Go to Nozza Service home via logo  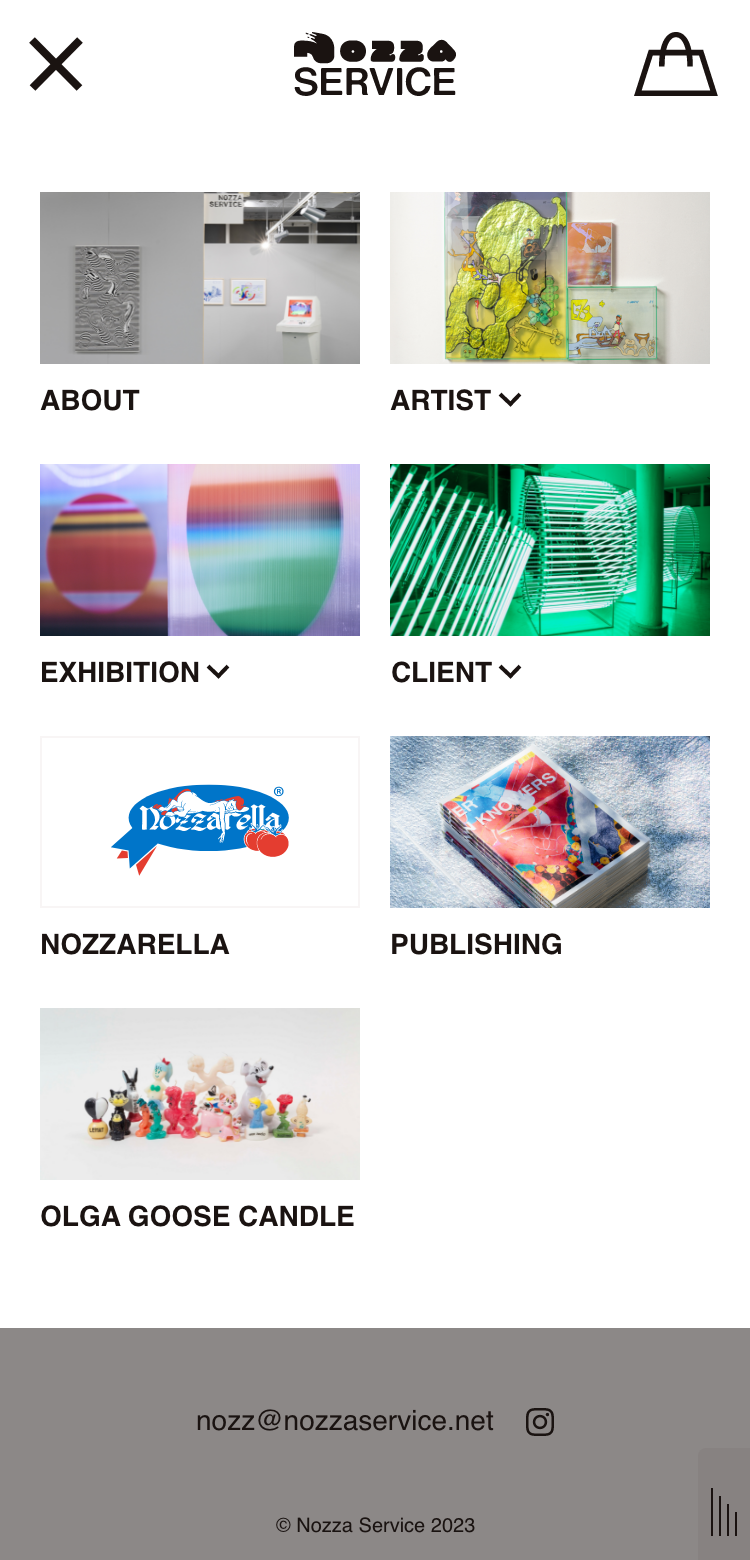tap(375, 65)
